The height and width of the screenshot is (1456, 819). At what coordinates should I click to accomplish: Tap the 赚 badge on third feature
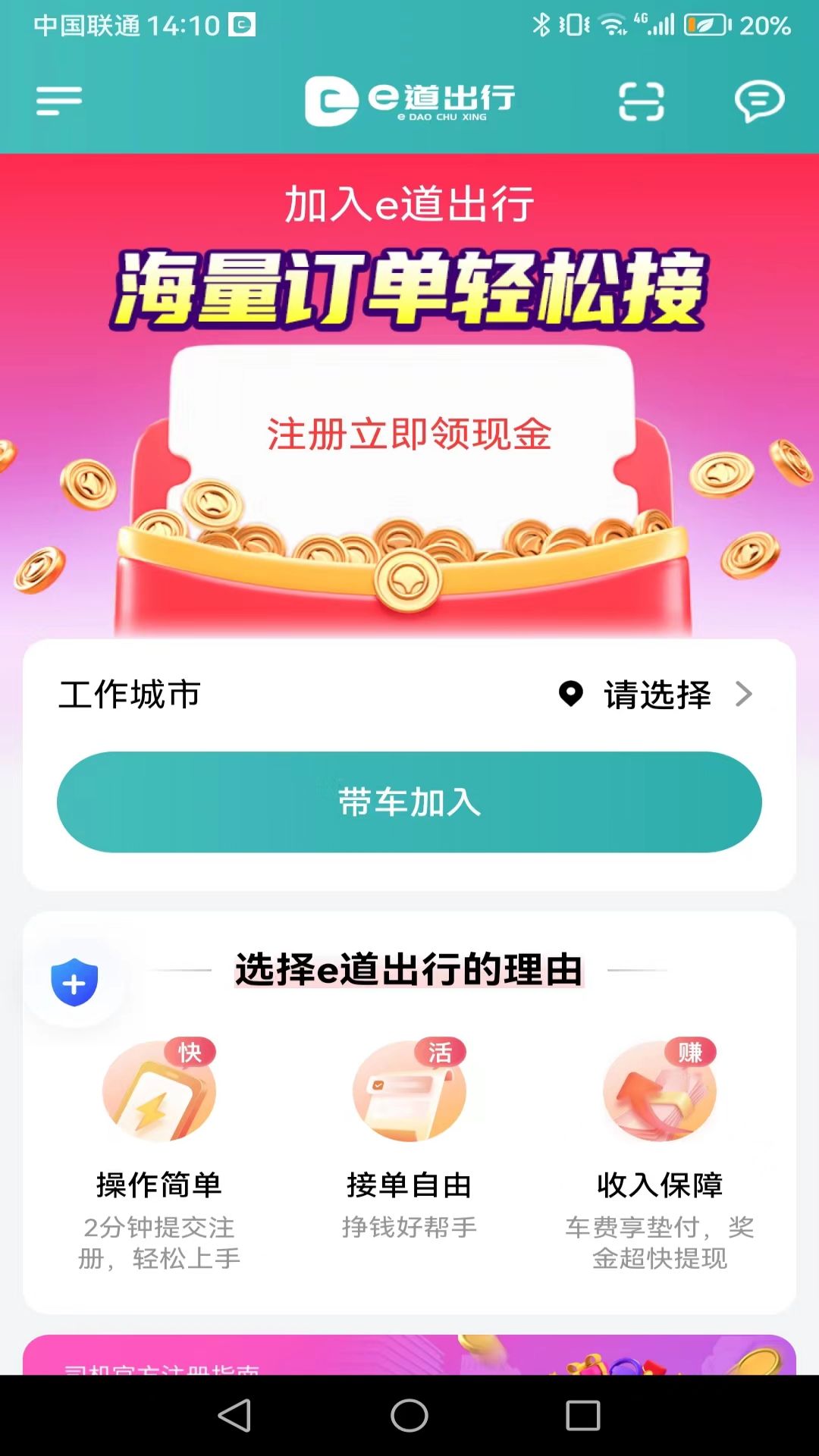point(691,1050)
